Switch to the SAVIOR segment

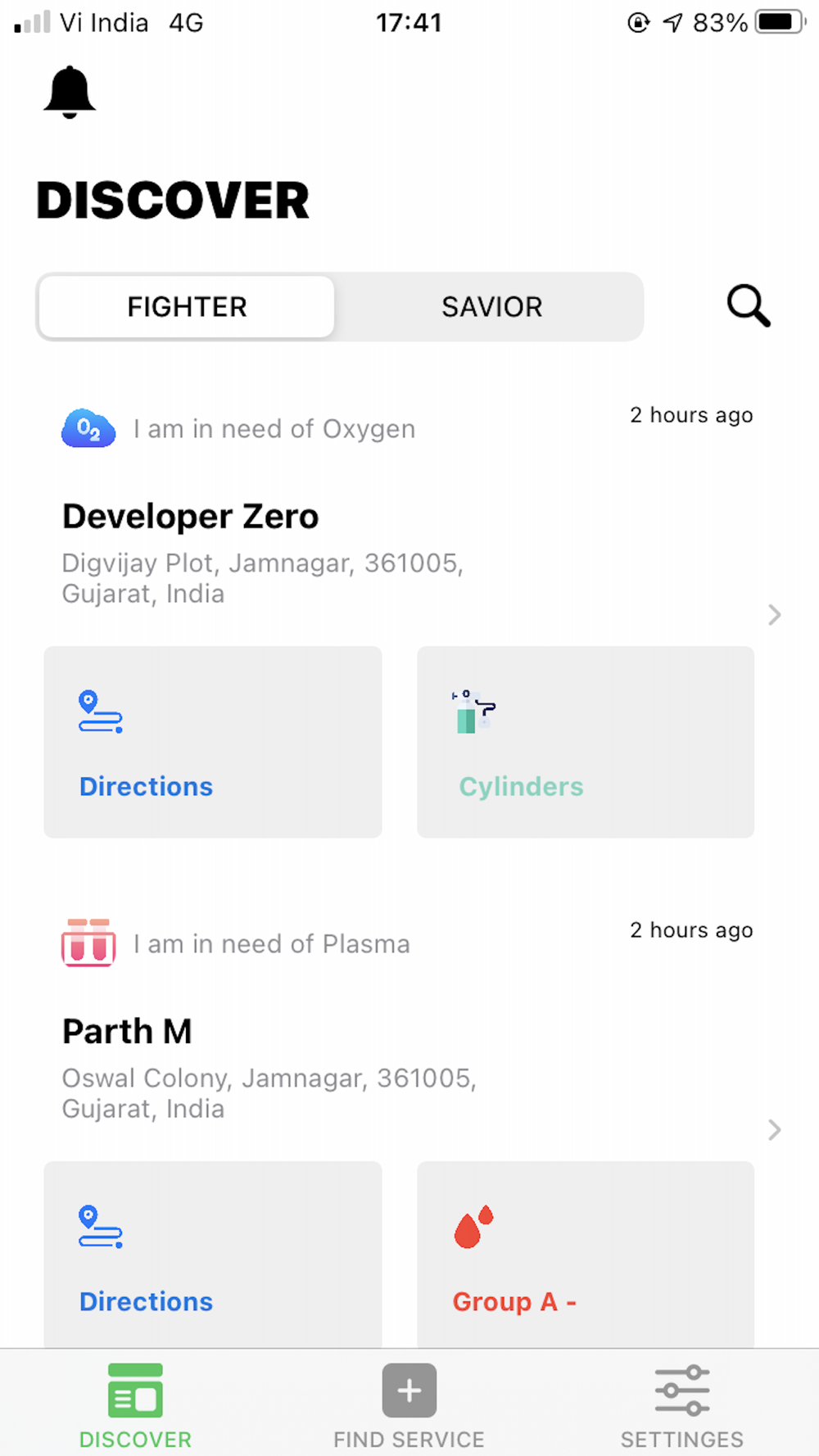[x=491, y=307]
